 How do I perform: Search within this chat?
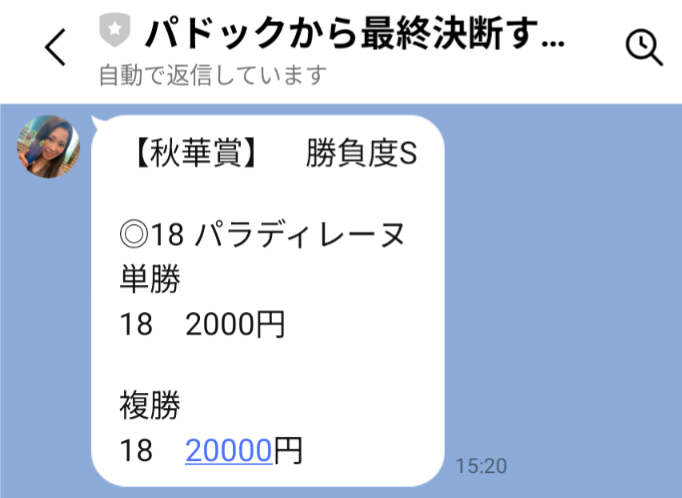pos(643,47)
